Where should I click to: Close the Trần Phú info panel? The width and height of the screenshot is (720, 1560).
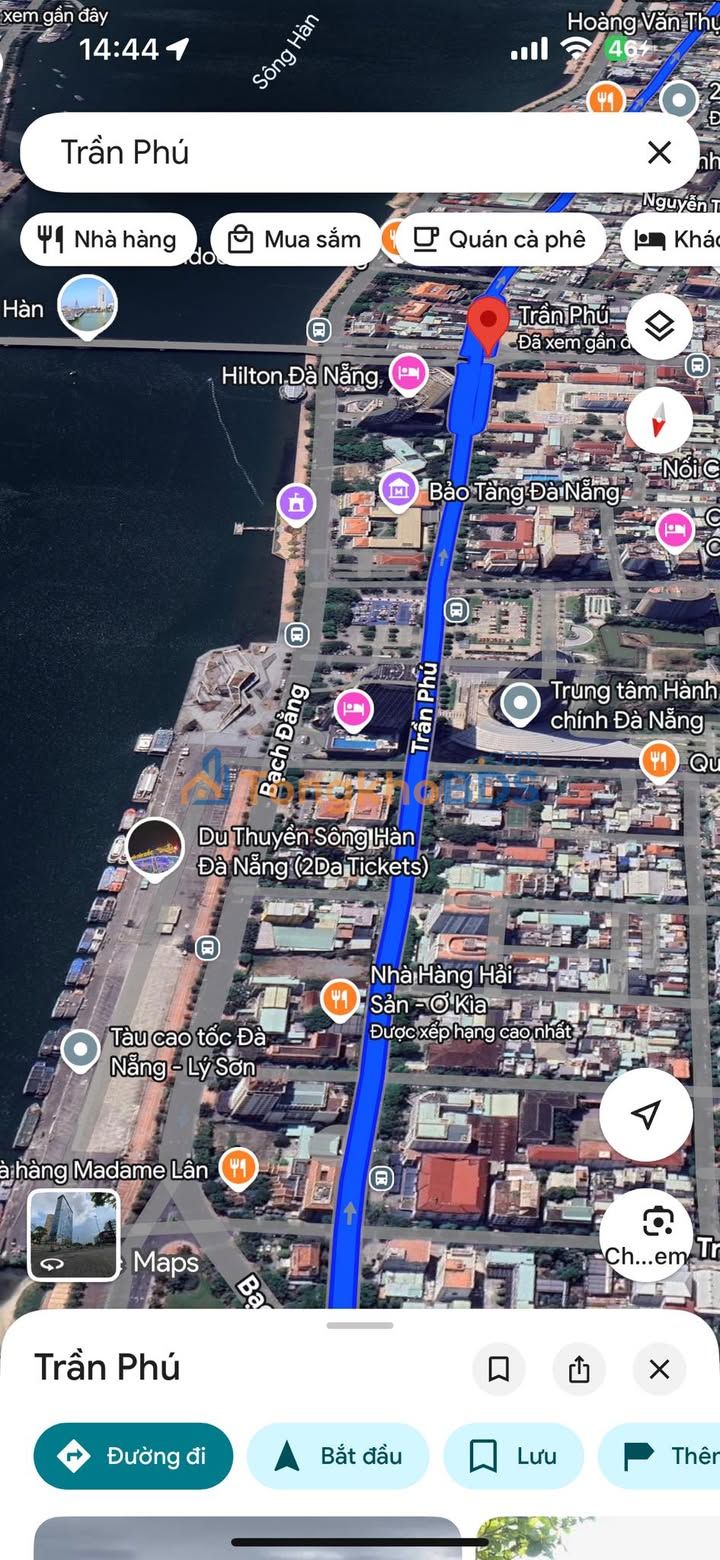click(x=659, y=1369)
